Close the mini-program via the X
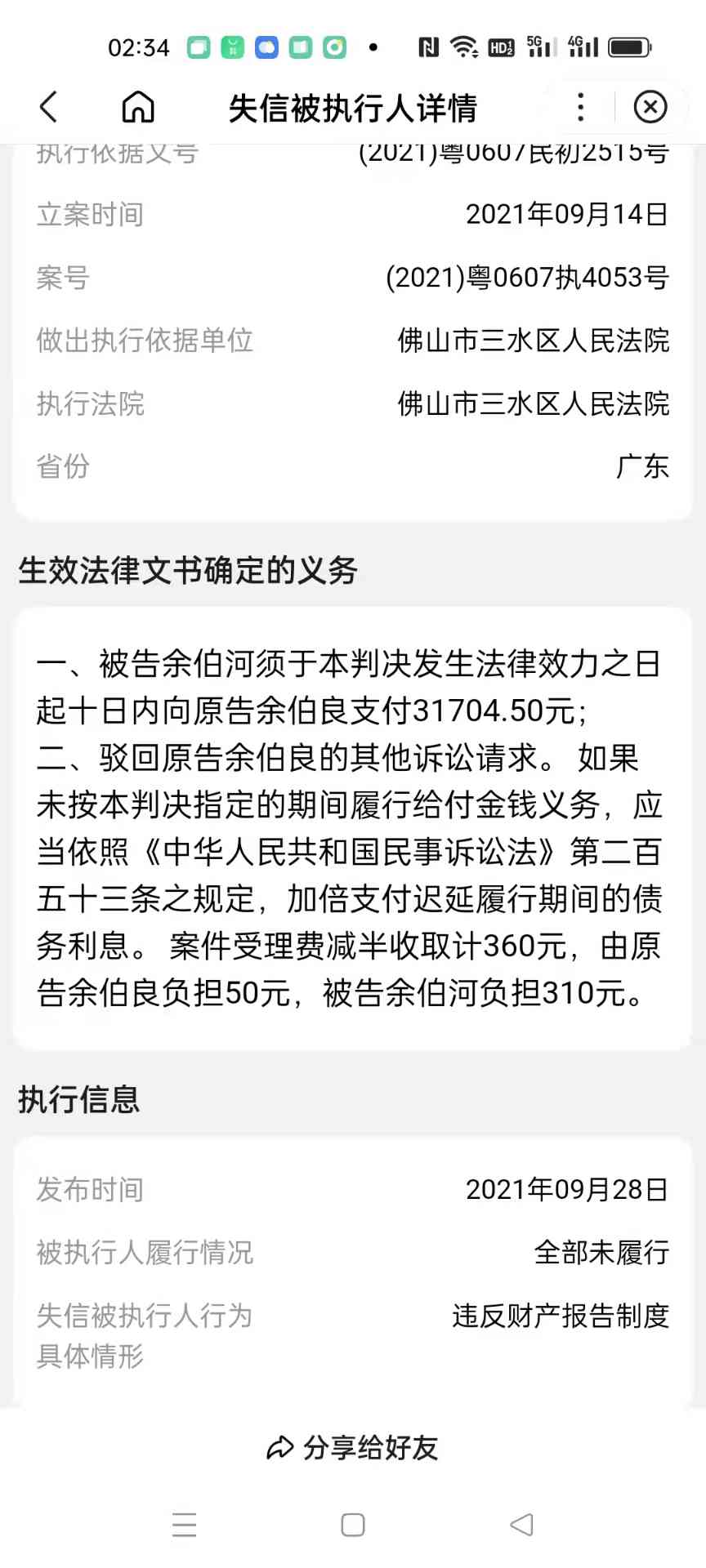 [650, 107]
